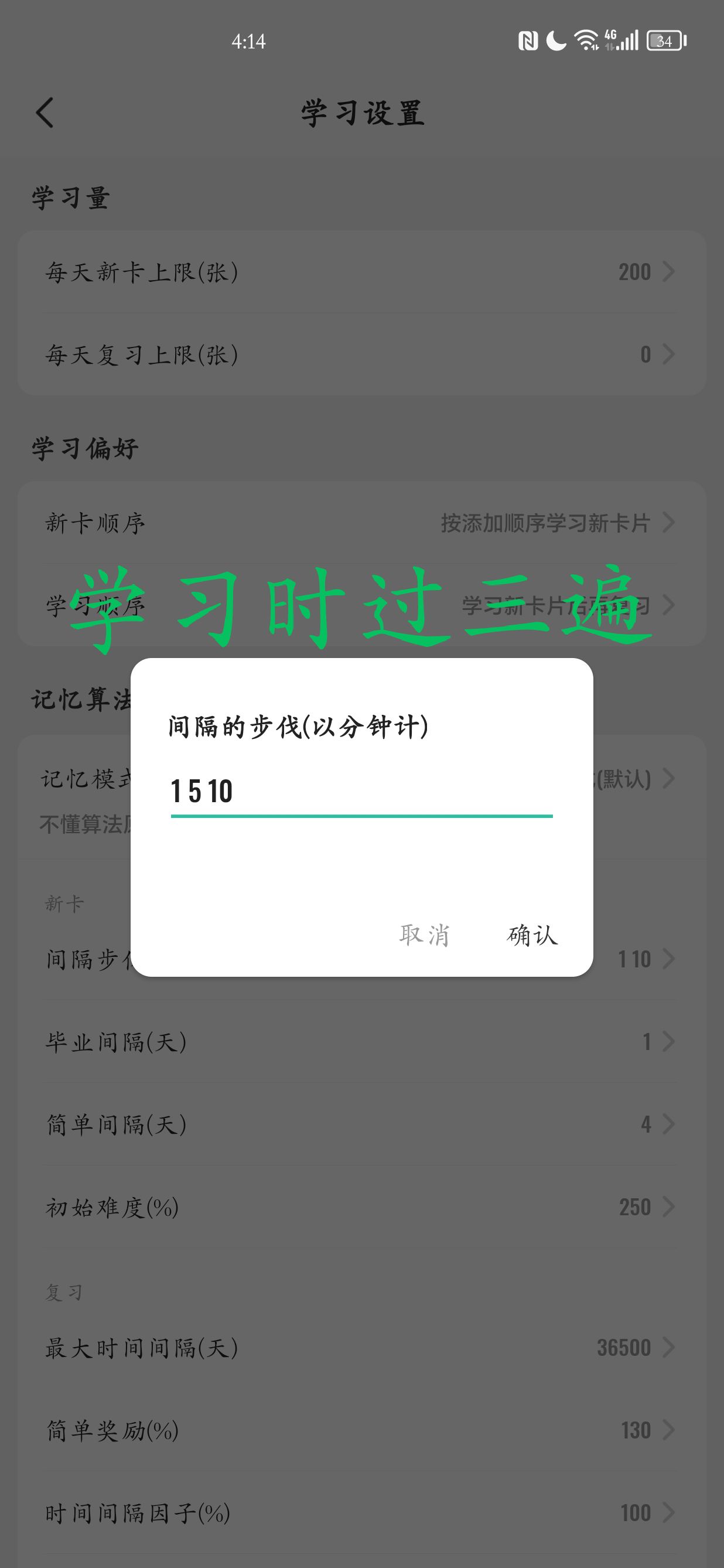The image size is (724, 1568).
Task: Open new card order setting
Action: point(361,522)
